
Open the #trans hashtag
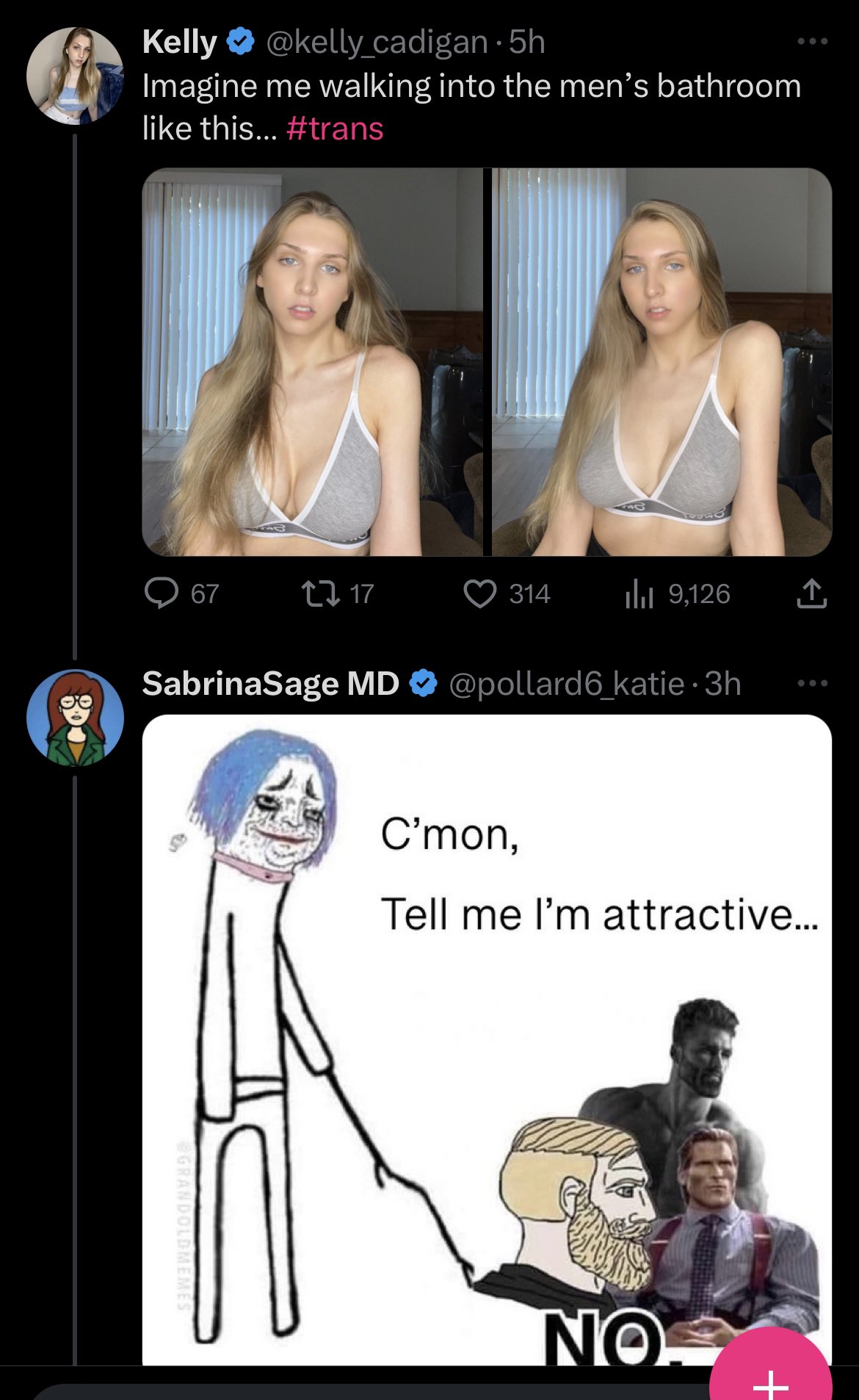(335, 129)
